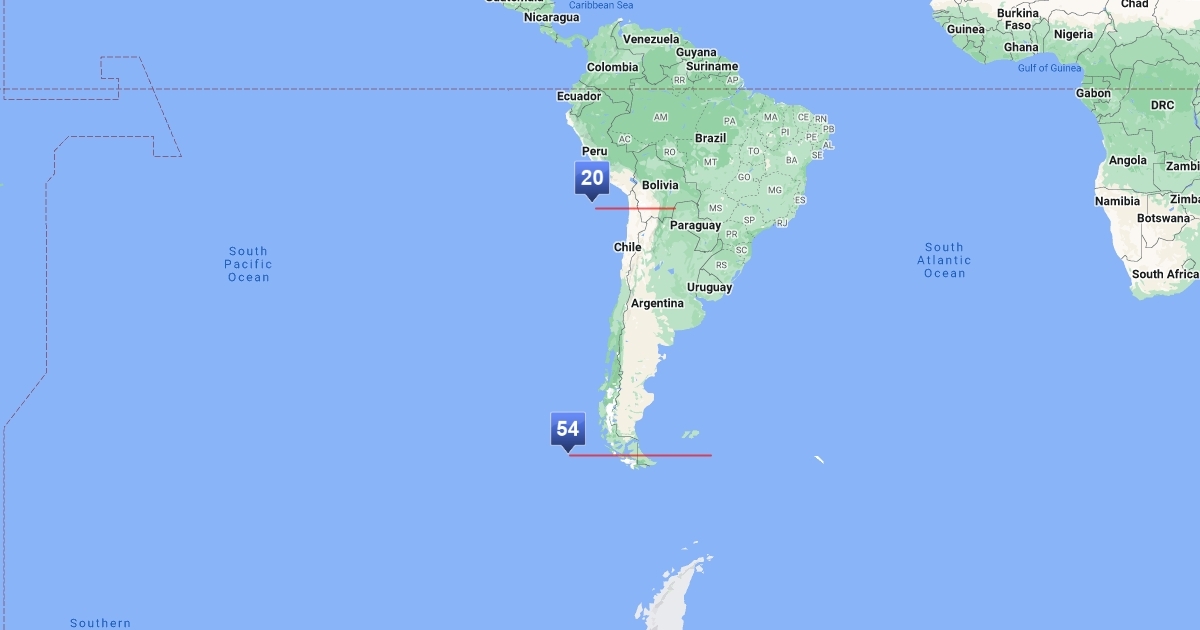This screenshot has width=1200, height=630.
Task: Tap the map marker labeled 20
Action: tap(592, 178)
